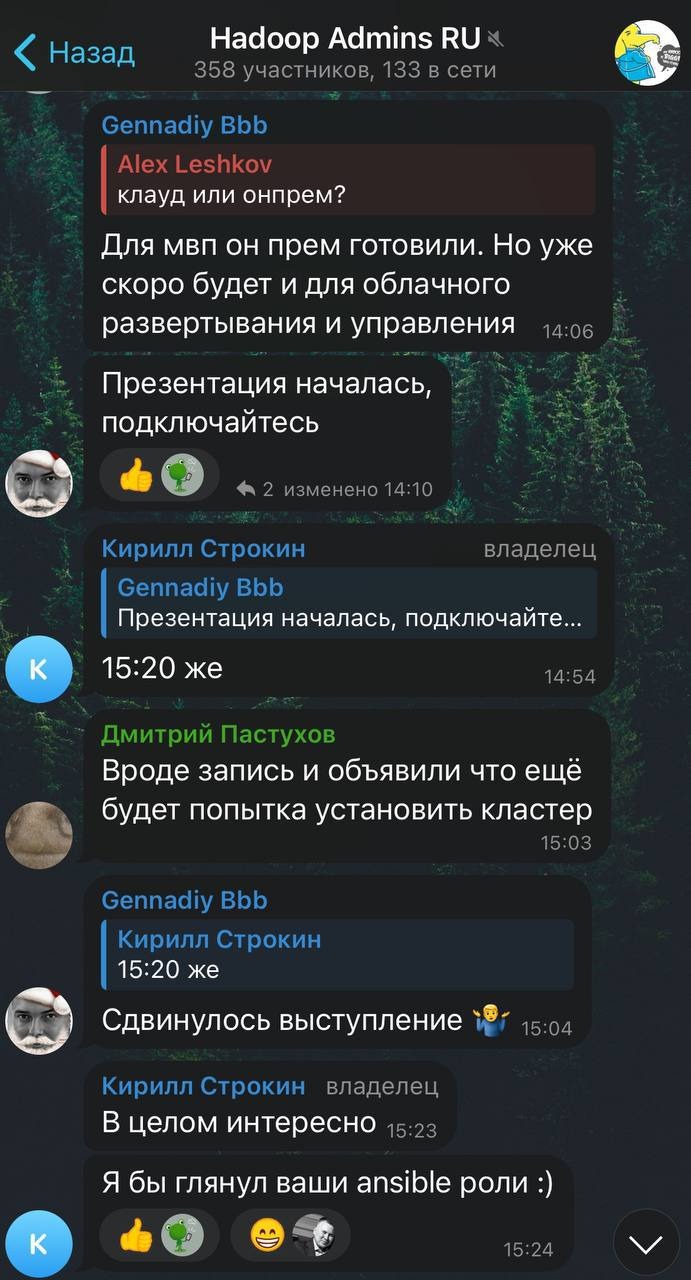This screenshot has height=1280, width=691.
Task: Open quoted Alex Leshkov message
Action: [349, 179]
